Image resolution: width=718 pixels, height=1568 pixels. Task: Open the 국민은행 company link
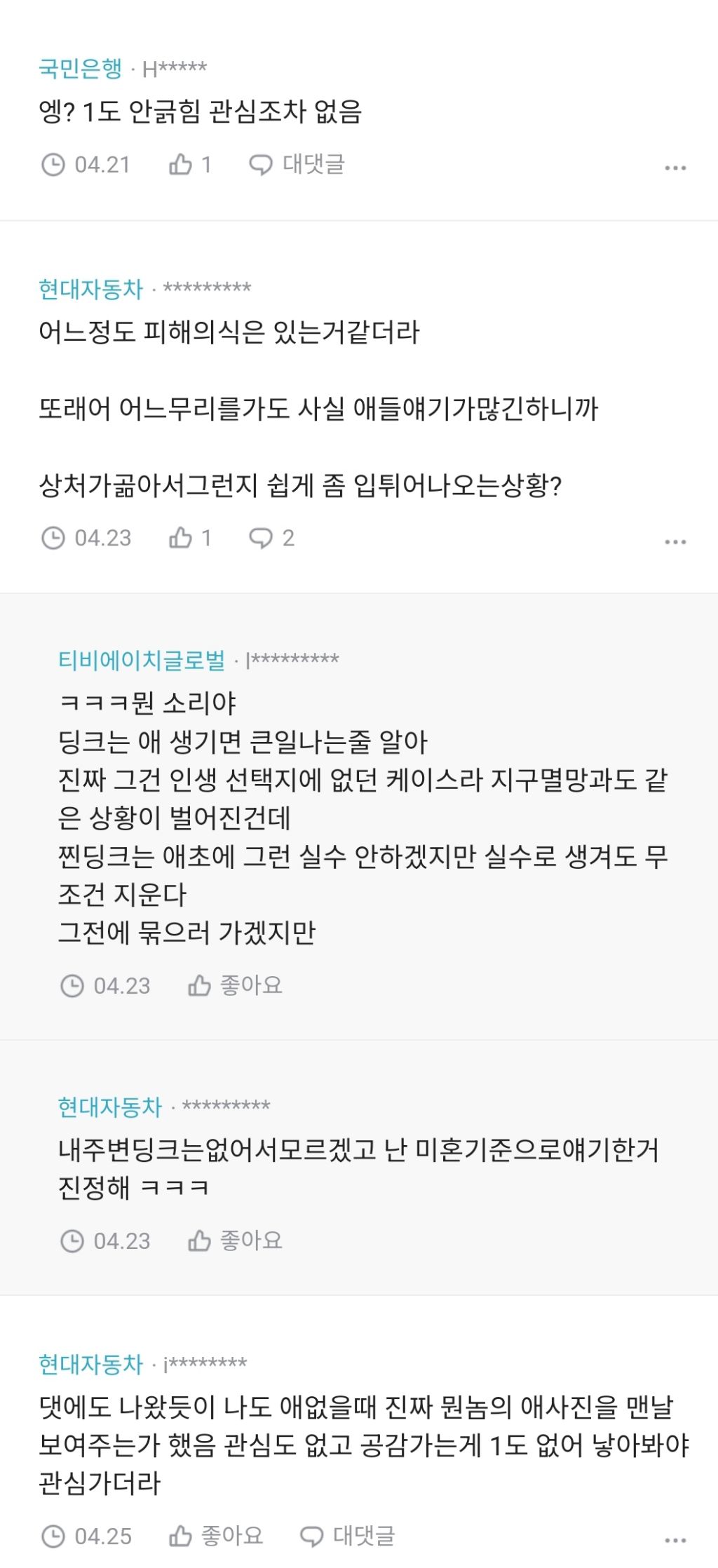tap(81, 68)
